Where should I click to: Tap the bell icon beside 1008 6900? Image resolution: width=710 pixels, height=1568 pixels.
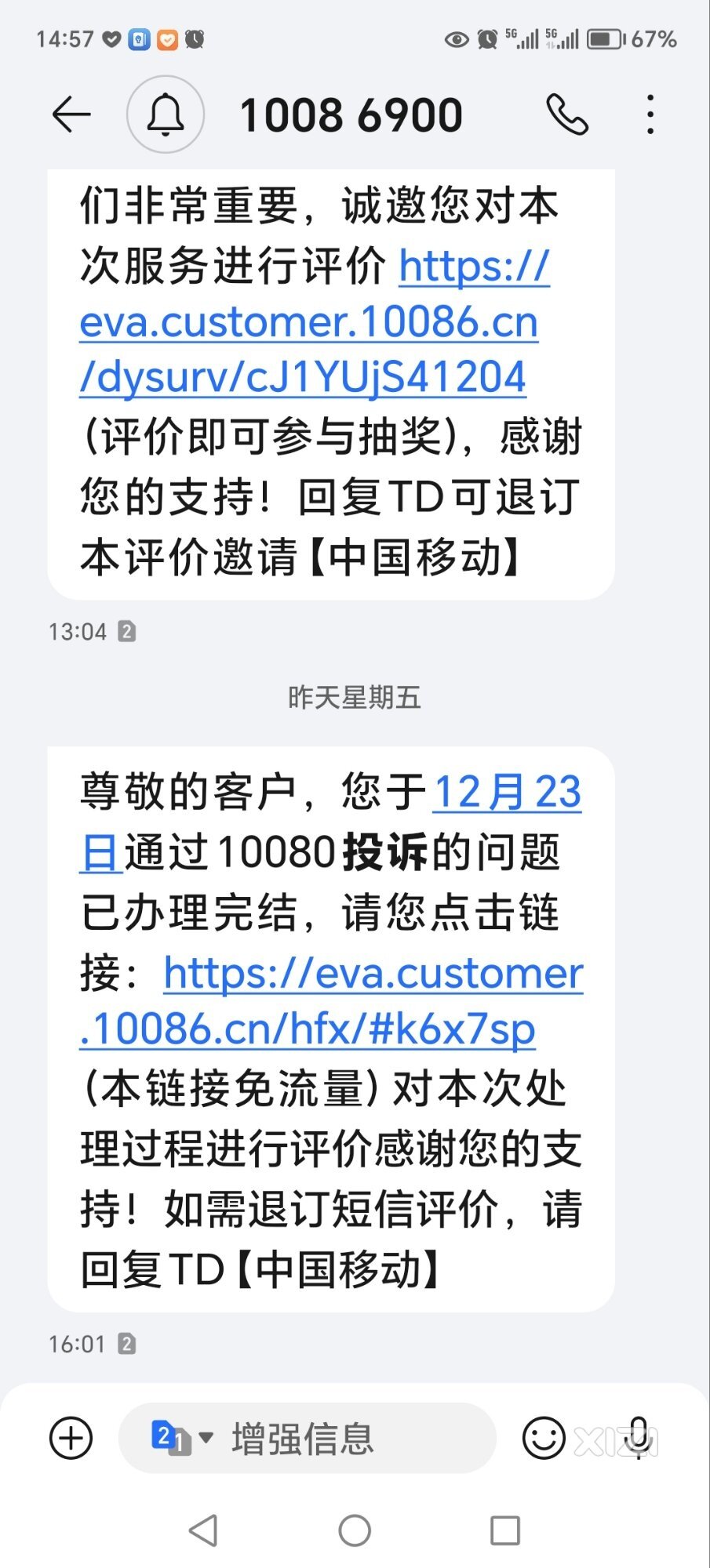pyautogui.click(x=166, y=114)
